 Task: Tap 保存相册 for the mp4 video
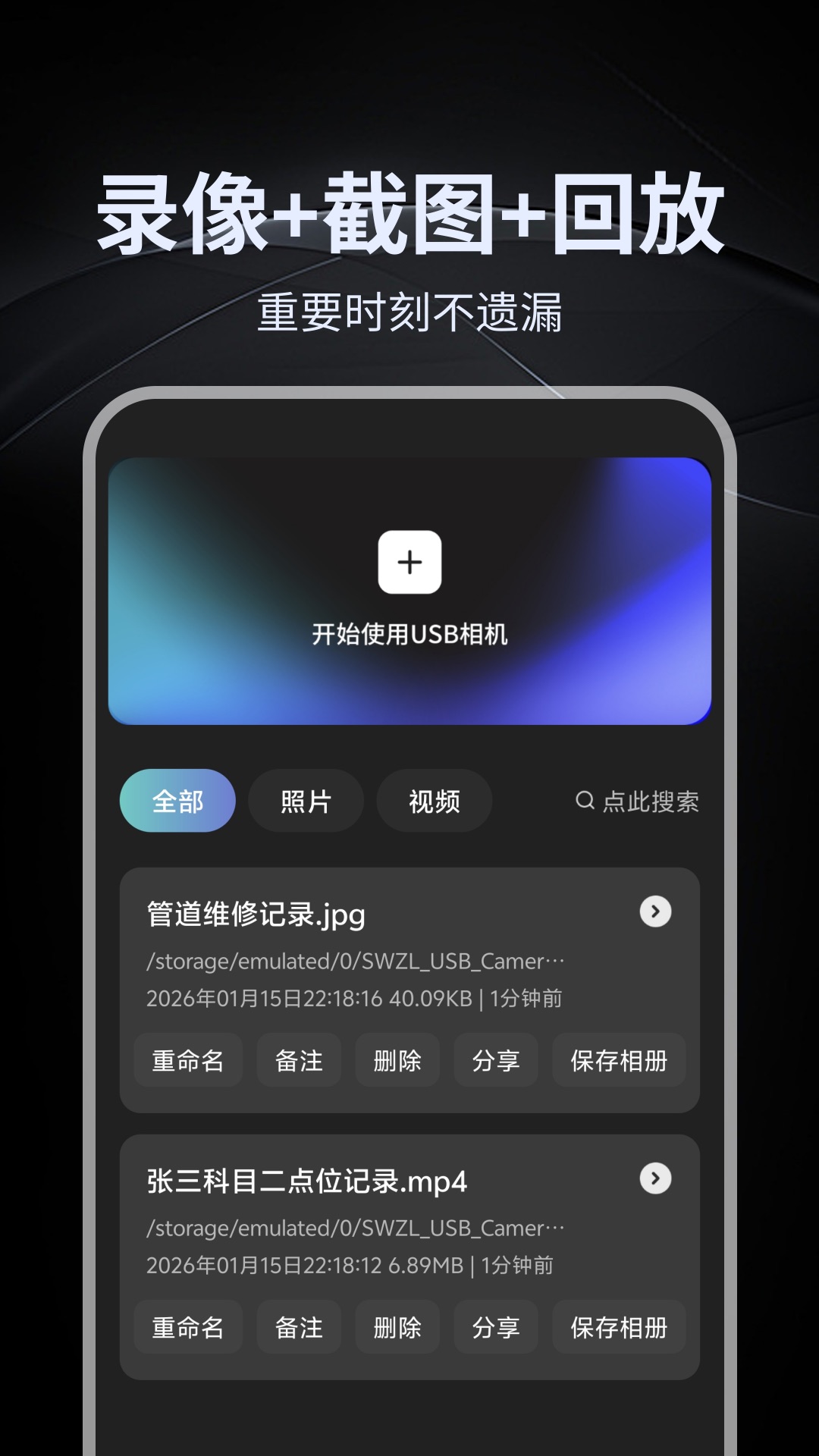pyautogui.click(x=619, y=1327)
